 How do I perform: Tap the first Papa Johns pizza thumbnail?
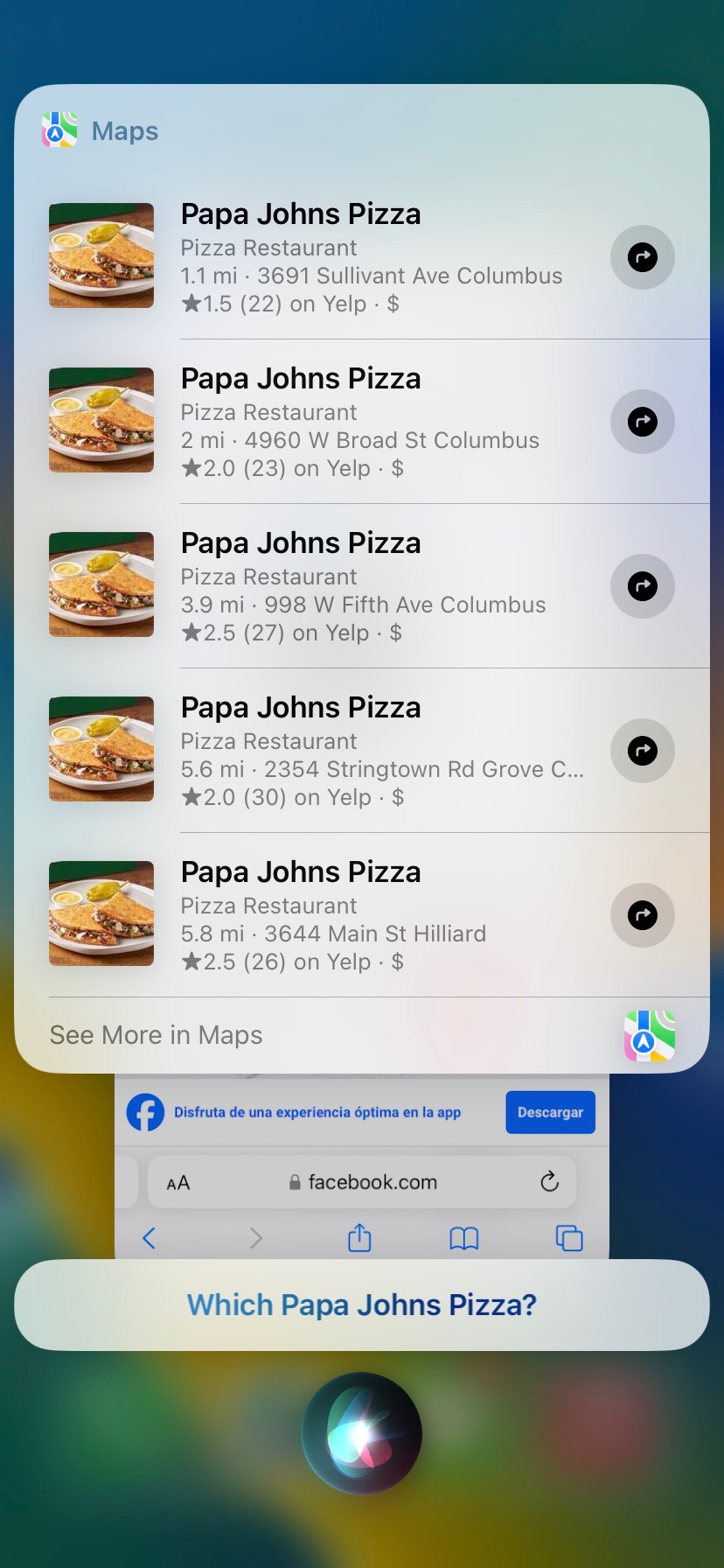(101, 255)
